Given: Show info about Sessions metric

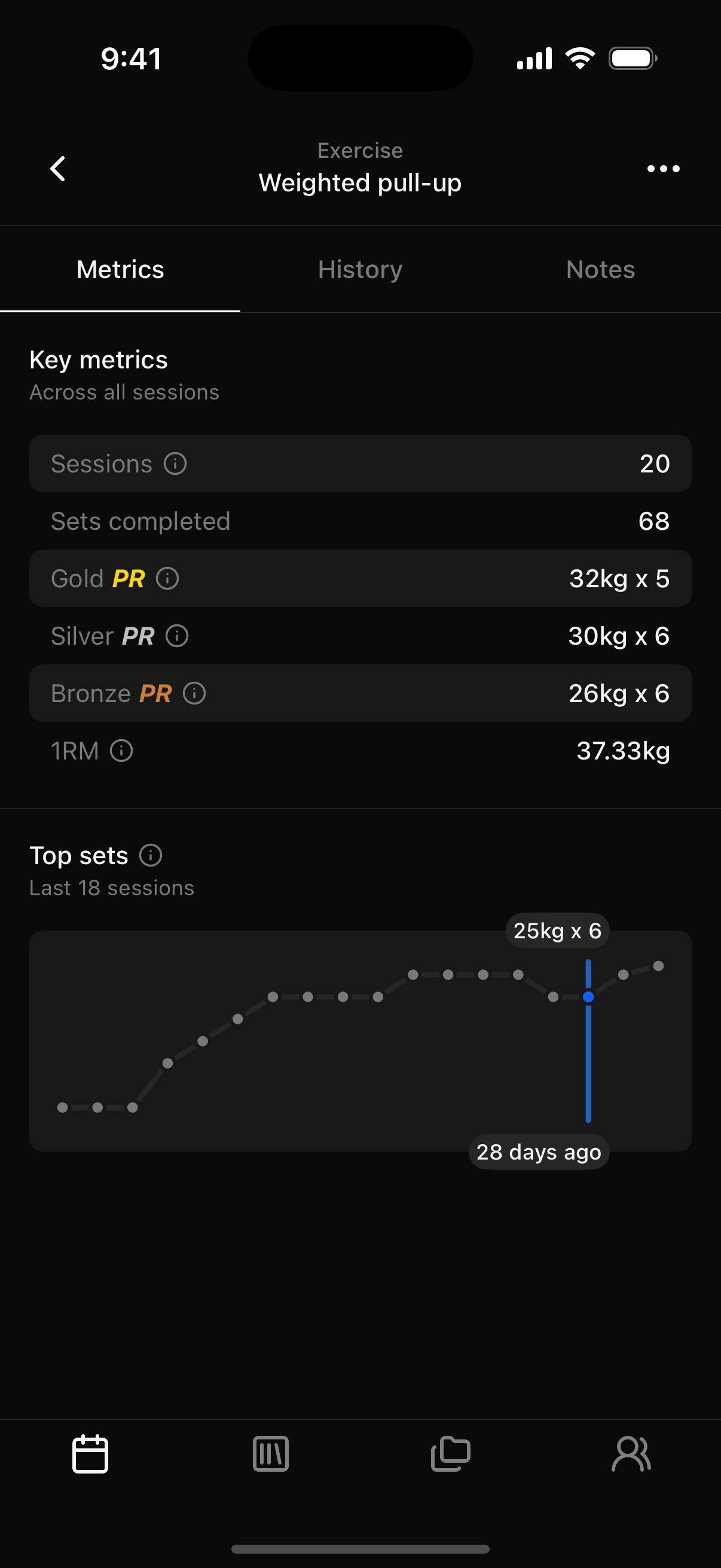Looking at the screenshot, I should (x=175, y=464).
